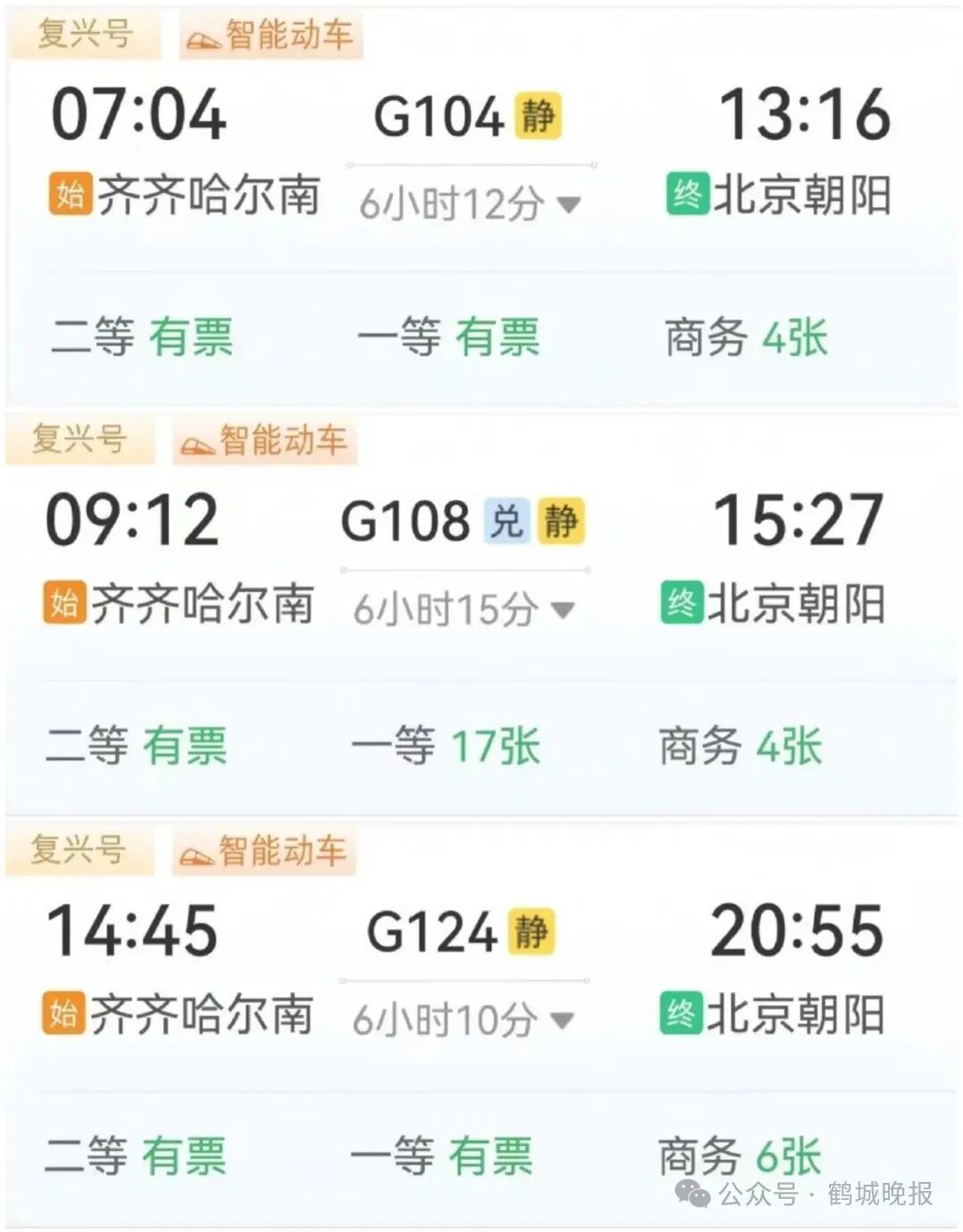This screenshot has height=1232, width=963.
Task: Select train number G104
Action: [437, 116]
